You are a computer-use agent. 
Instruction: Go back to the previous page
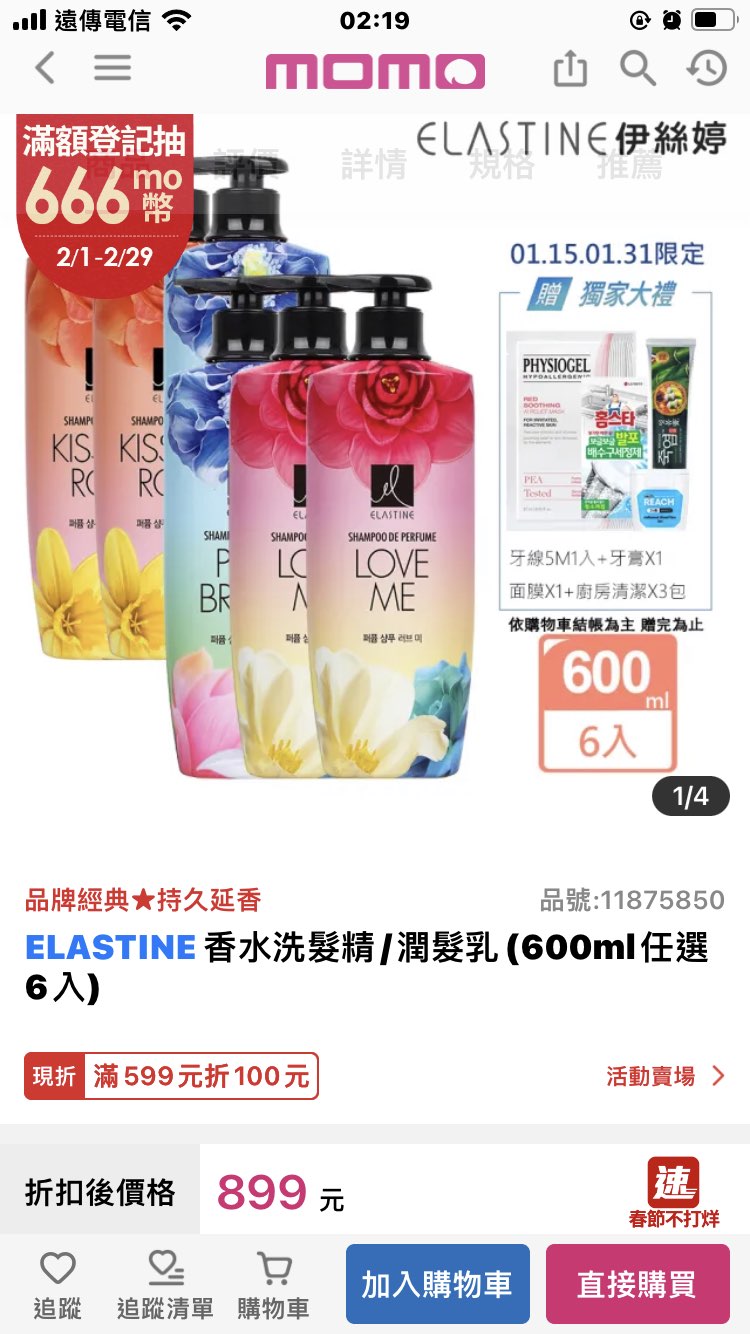pyautogui.click(x=45, y=69)
